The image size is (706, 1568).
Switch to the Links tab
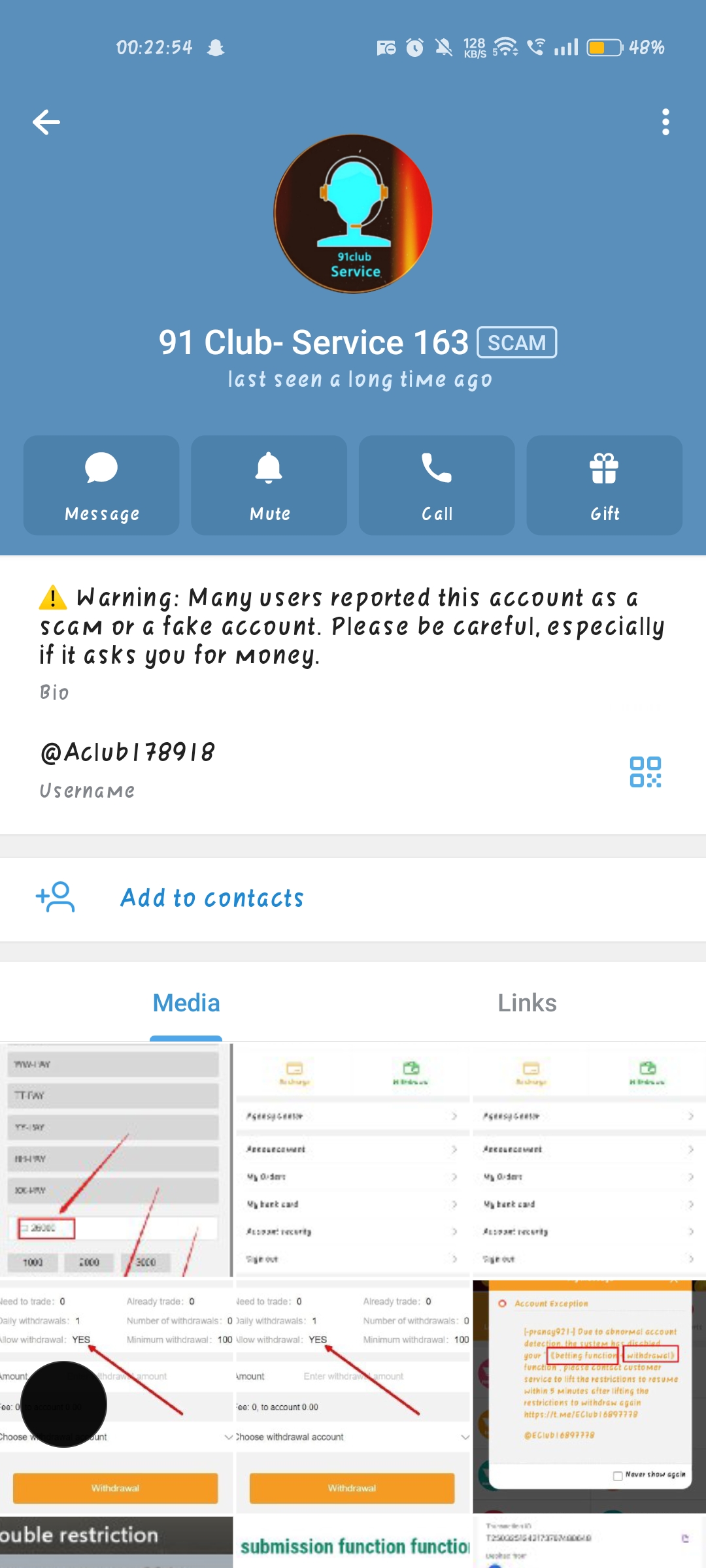point(527,1003)
